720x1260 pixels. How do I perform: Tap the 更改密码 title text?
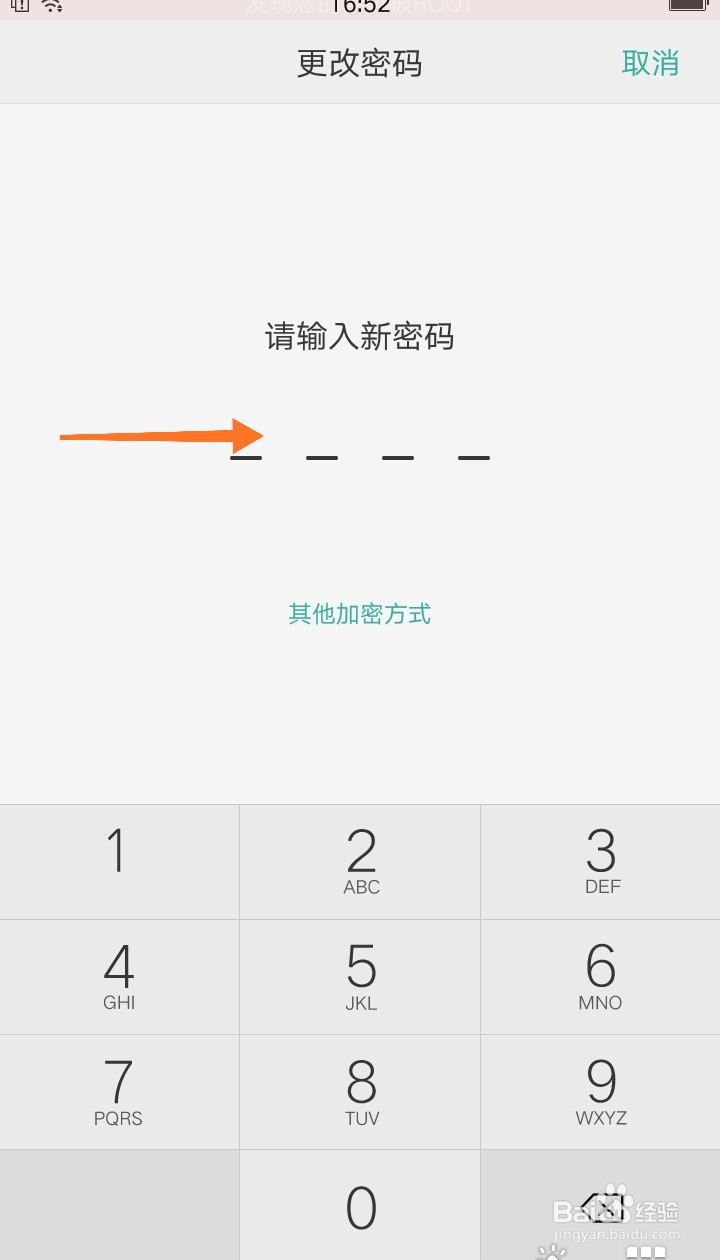(359, 62)
